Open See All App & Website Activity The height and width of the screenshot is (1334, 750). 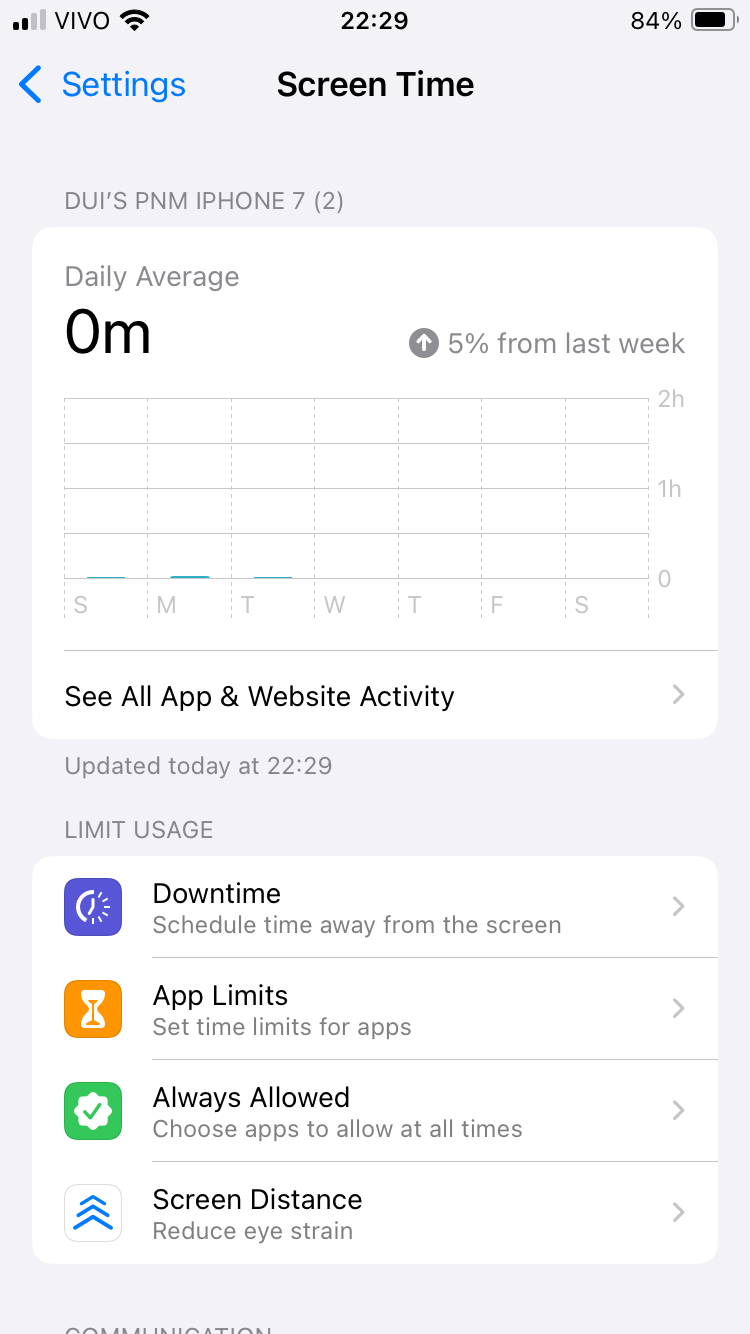pyautogui.click(x=374, y=696)
